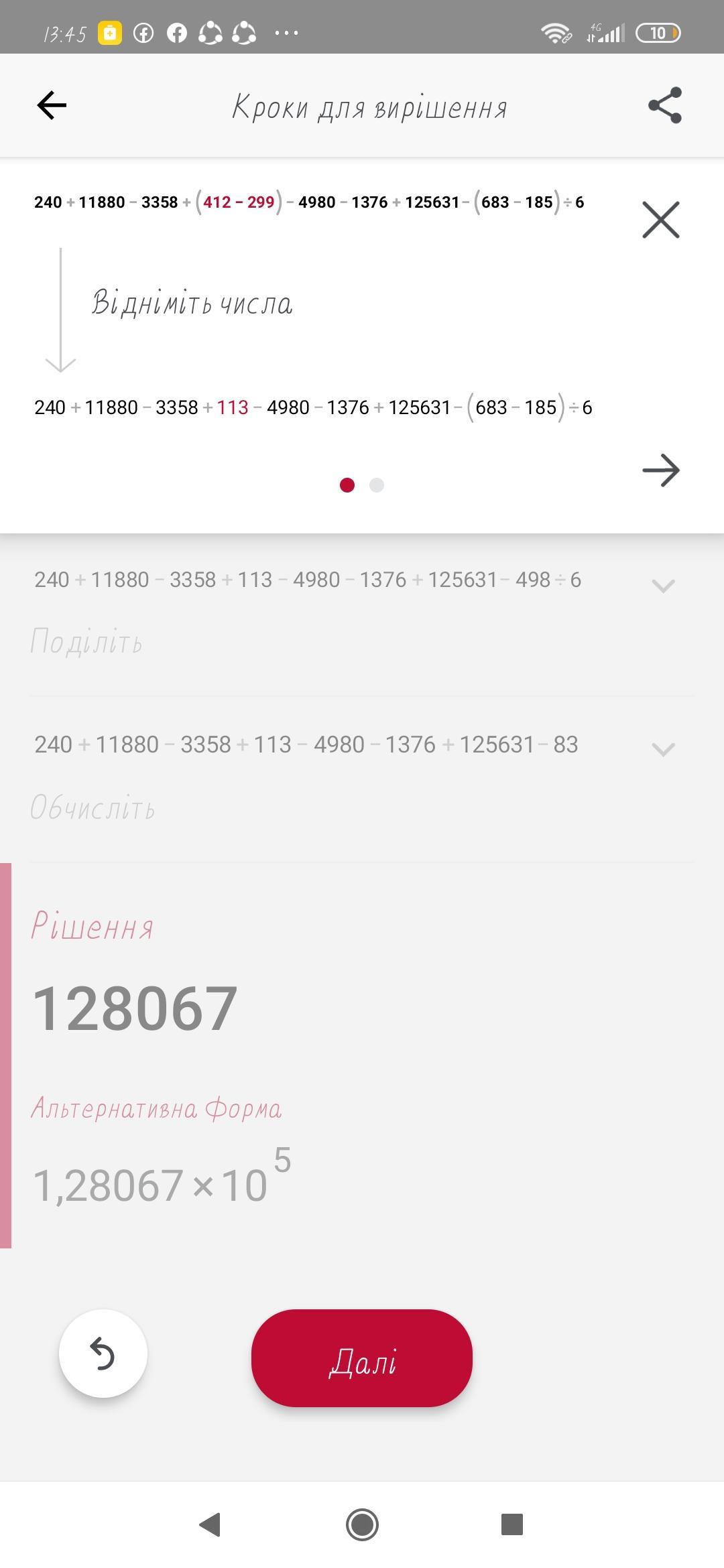Image resolution: width=724 pixels, height=1568 pixels.
Task: Go to next sub-step with right arrow
Action: (x=661, y=470)
